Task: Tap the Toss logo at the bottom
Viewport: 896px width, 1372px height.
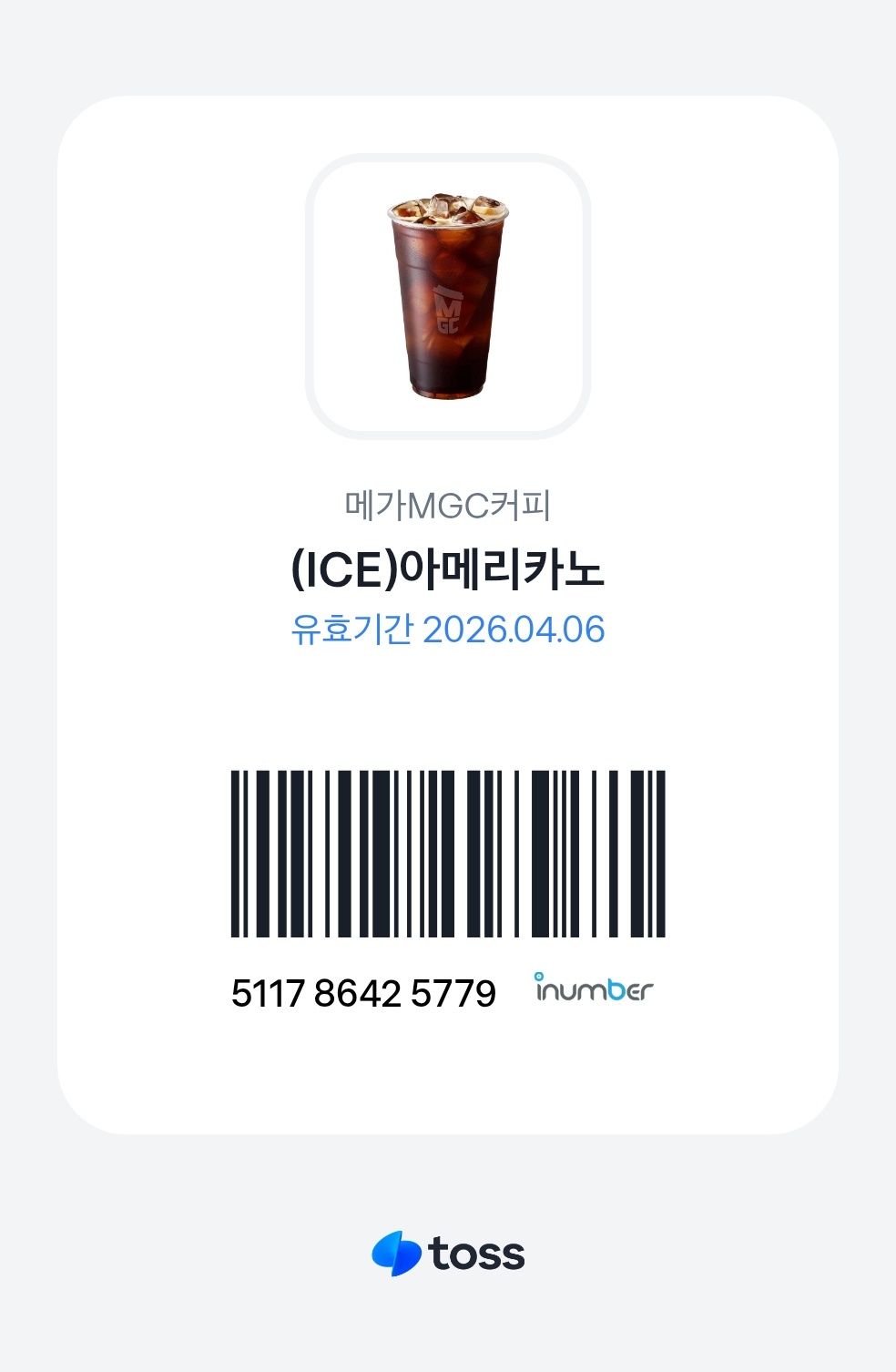Action: tap(448, 1254)
